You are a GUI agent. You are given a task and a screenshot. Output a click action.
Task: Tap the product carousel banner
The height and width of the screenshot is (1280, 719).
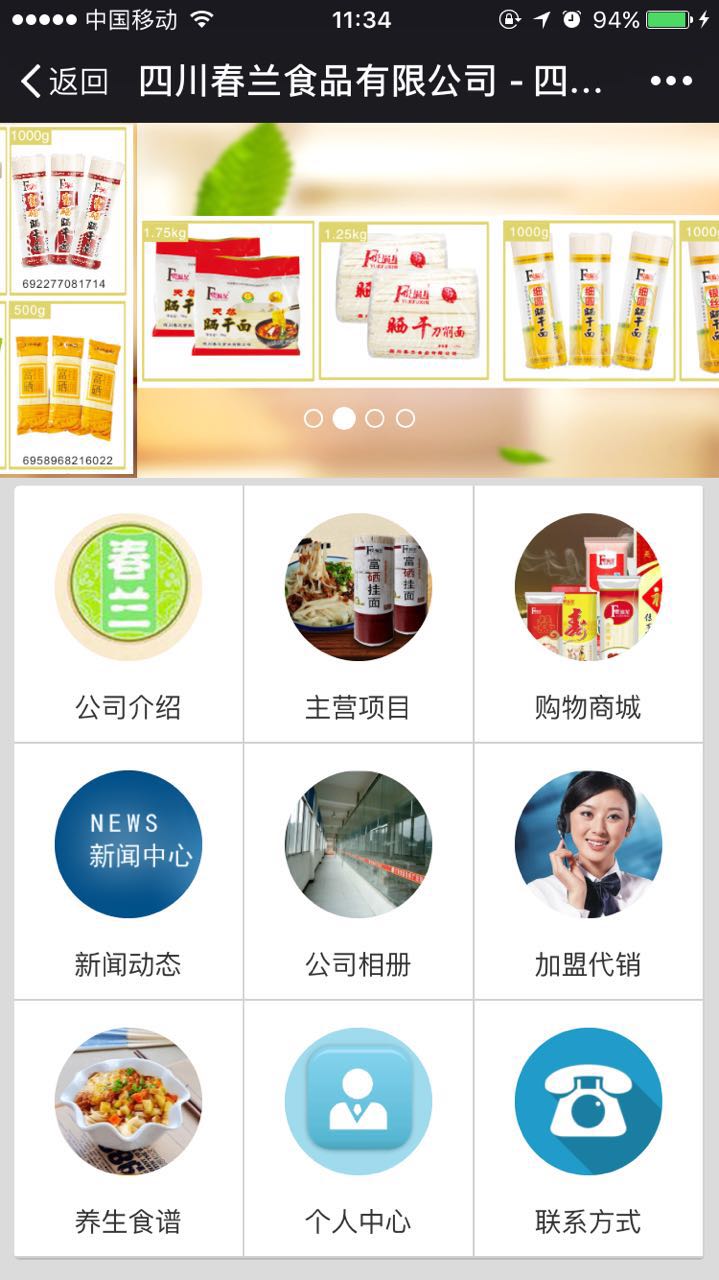tap(400, 300)
